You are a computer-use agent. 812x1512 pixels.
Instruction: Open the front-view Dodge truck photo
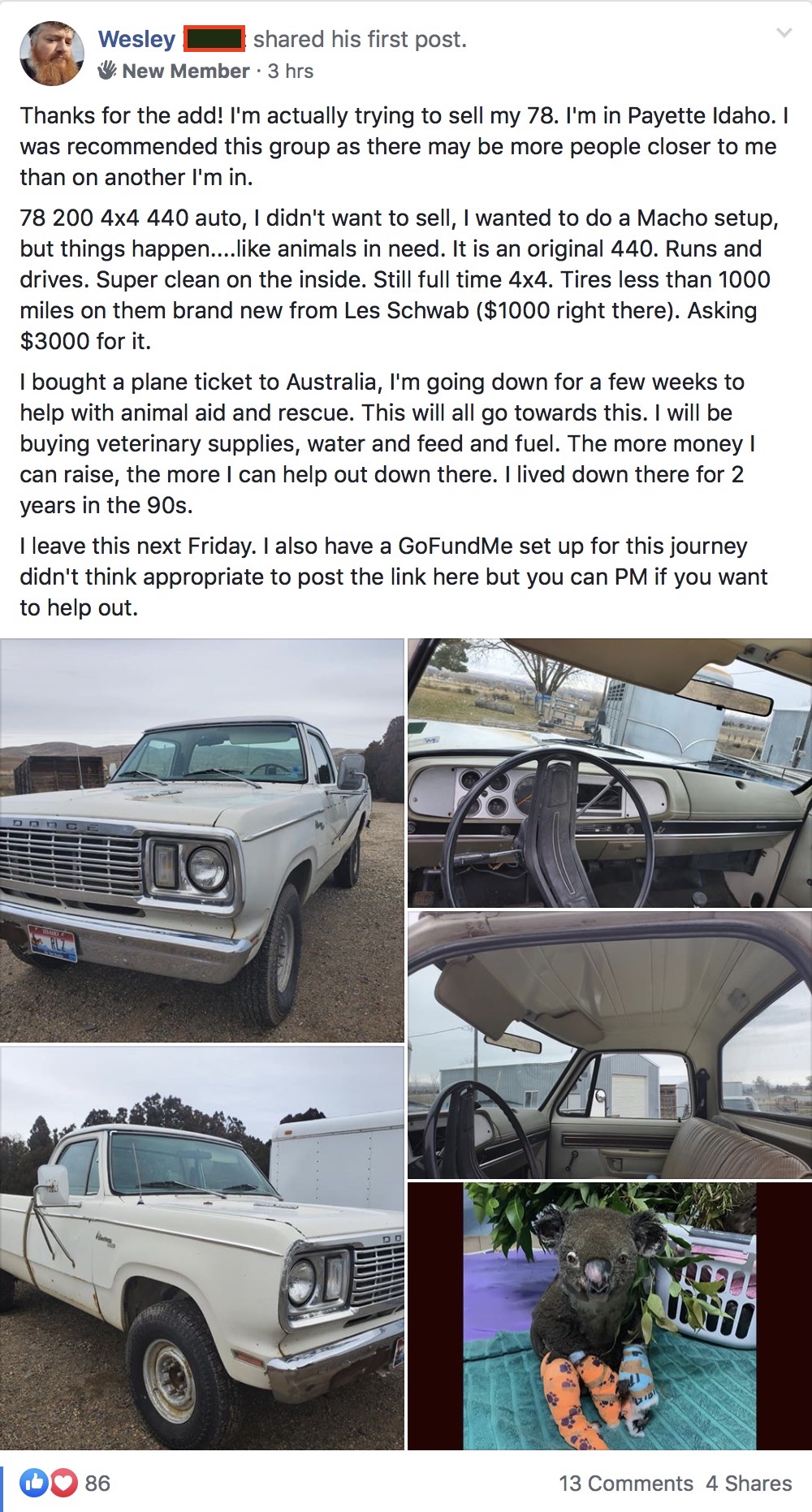[201, 840]
